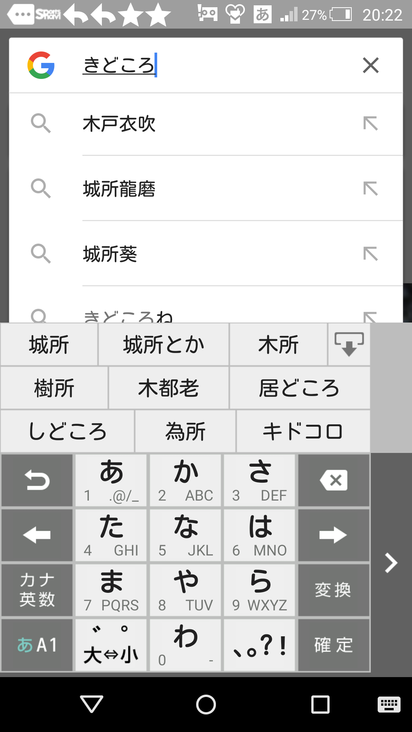The height and width of the screenshot is (732, 412).
Task: Tap the search field containing きどころ
Action: (x=215, y=65)
